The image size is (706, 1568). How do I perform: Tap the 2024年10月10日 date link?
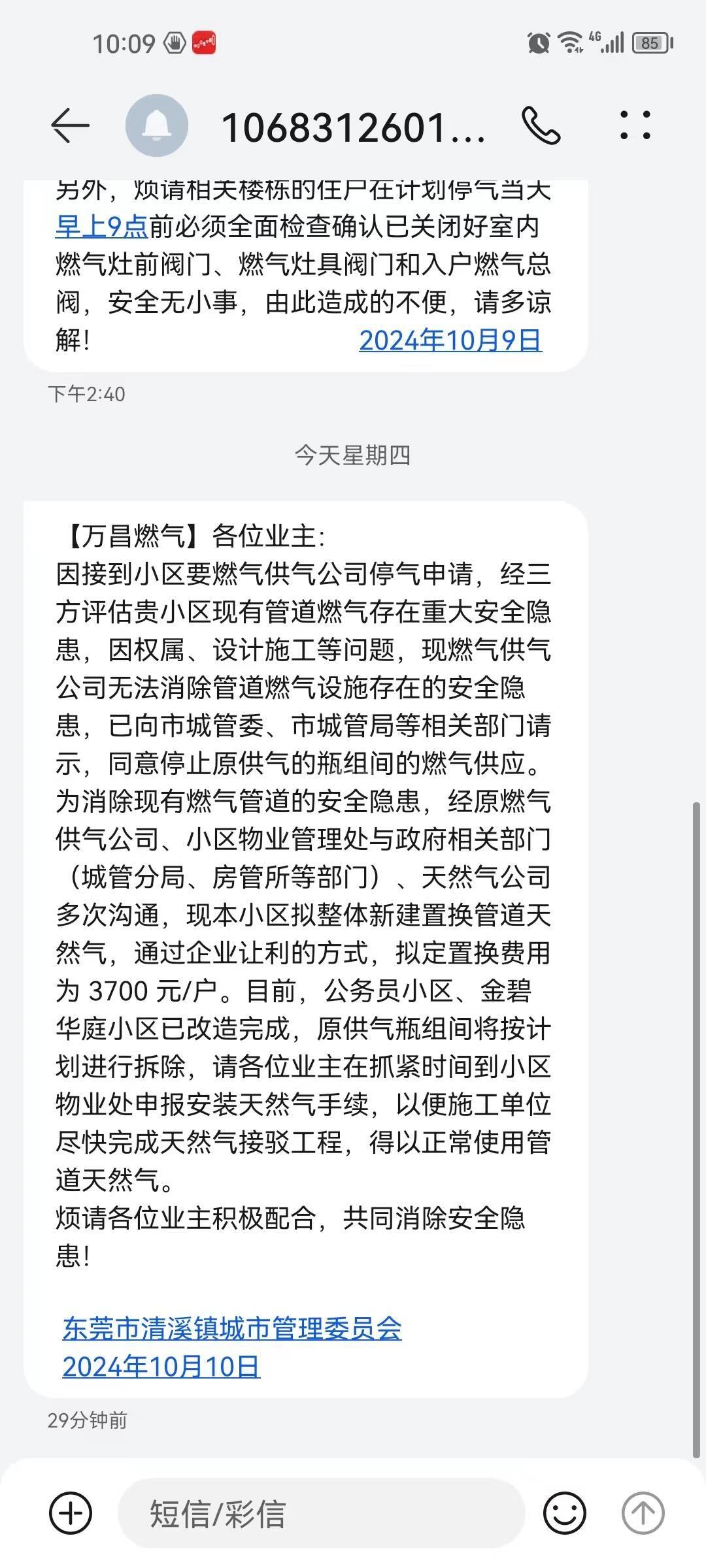161,1366
